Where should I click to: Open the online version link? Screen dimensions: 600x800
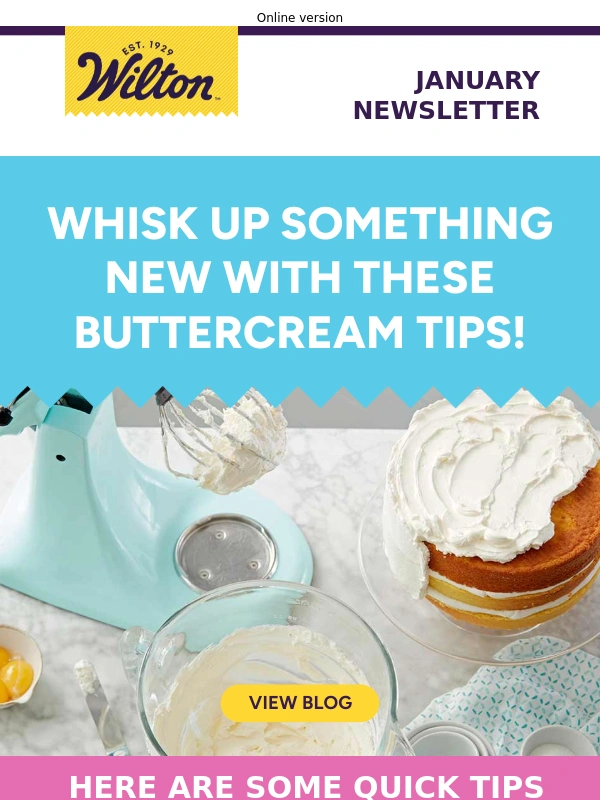(x=299, y=18)
